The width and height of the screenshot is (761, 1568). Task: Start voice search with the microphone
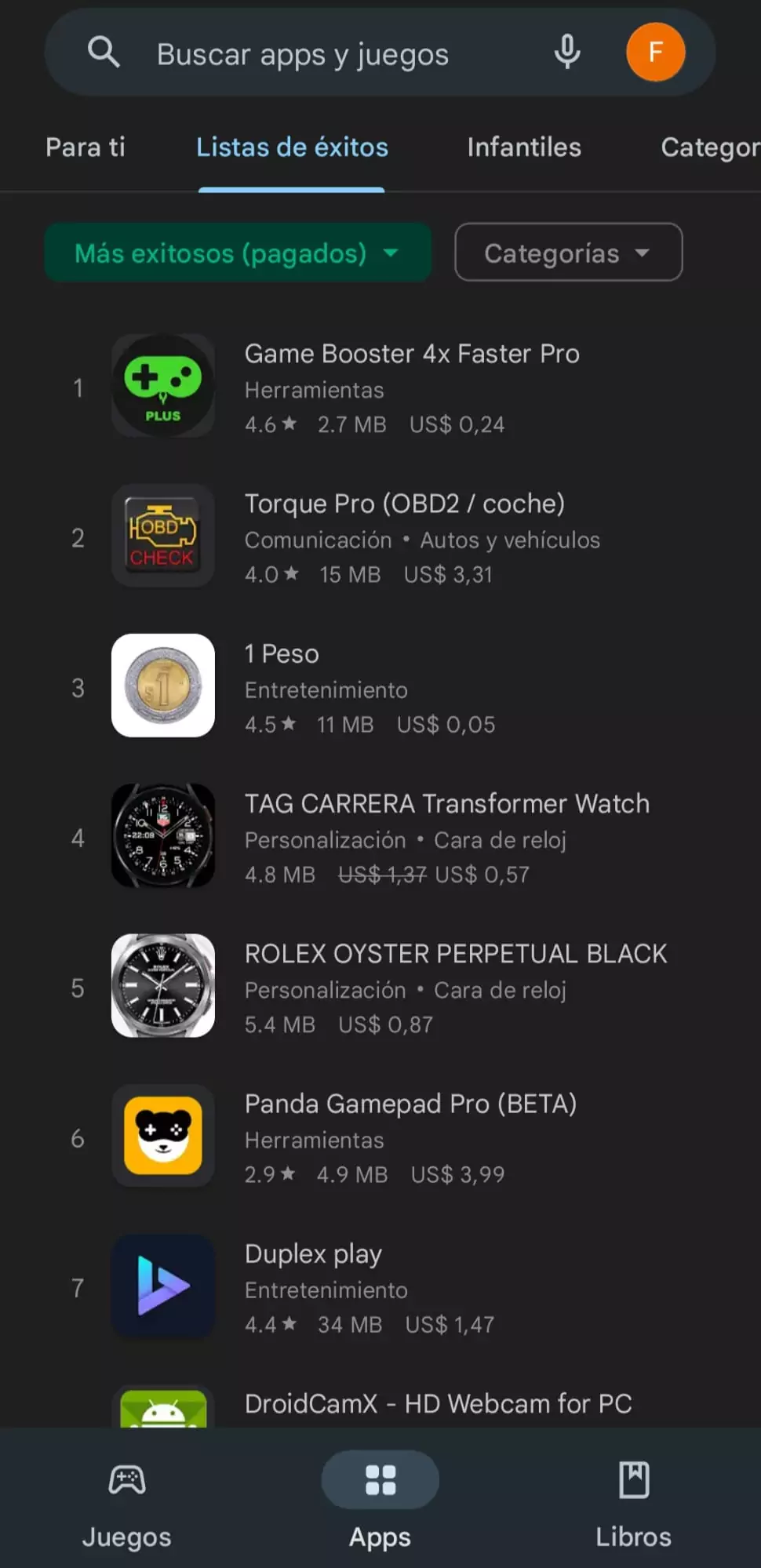click(567, 53)
